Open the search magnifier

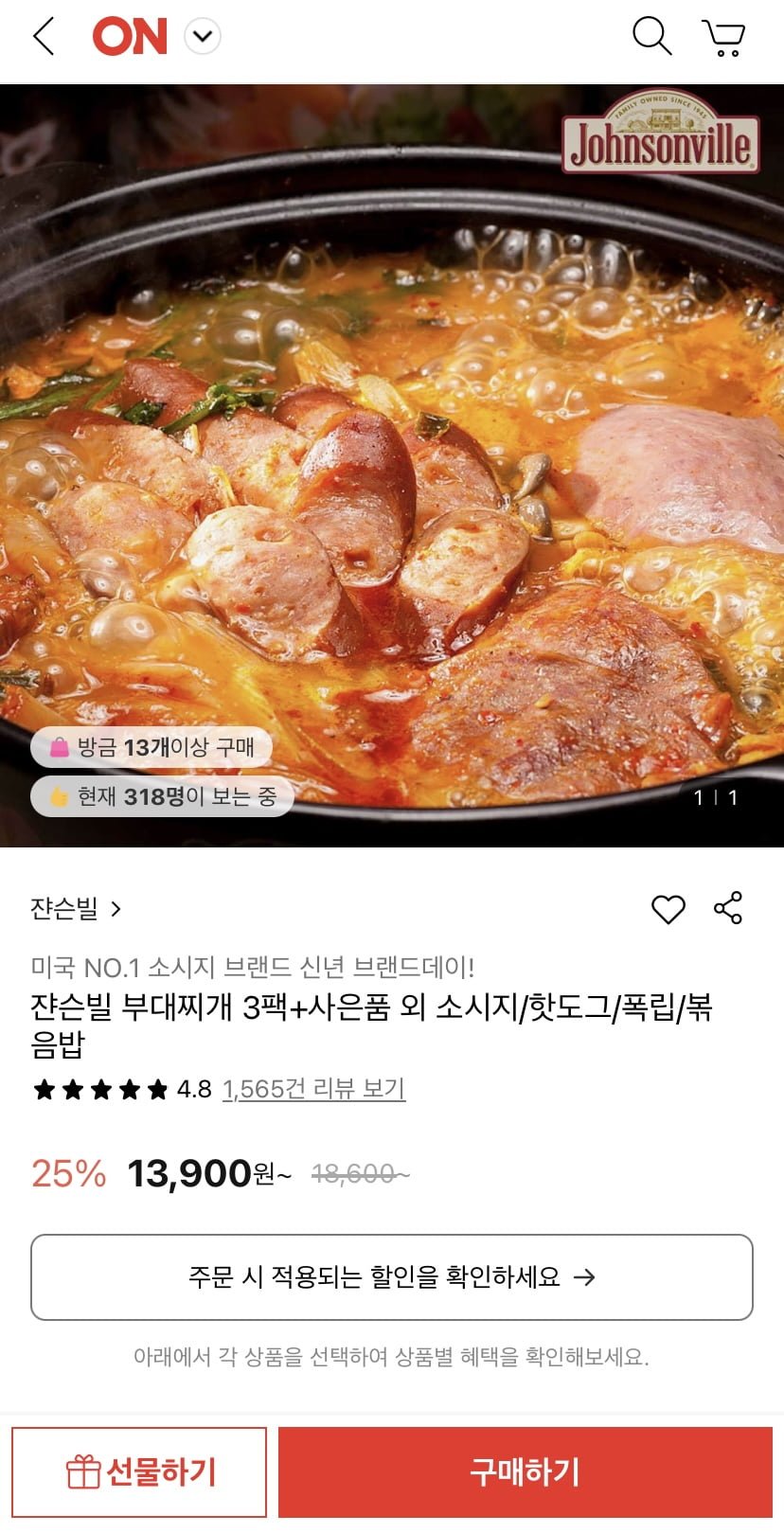651,37
